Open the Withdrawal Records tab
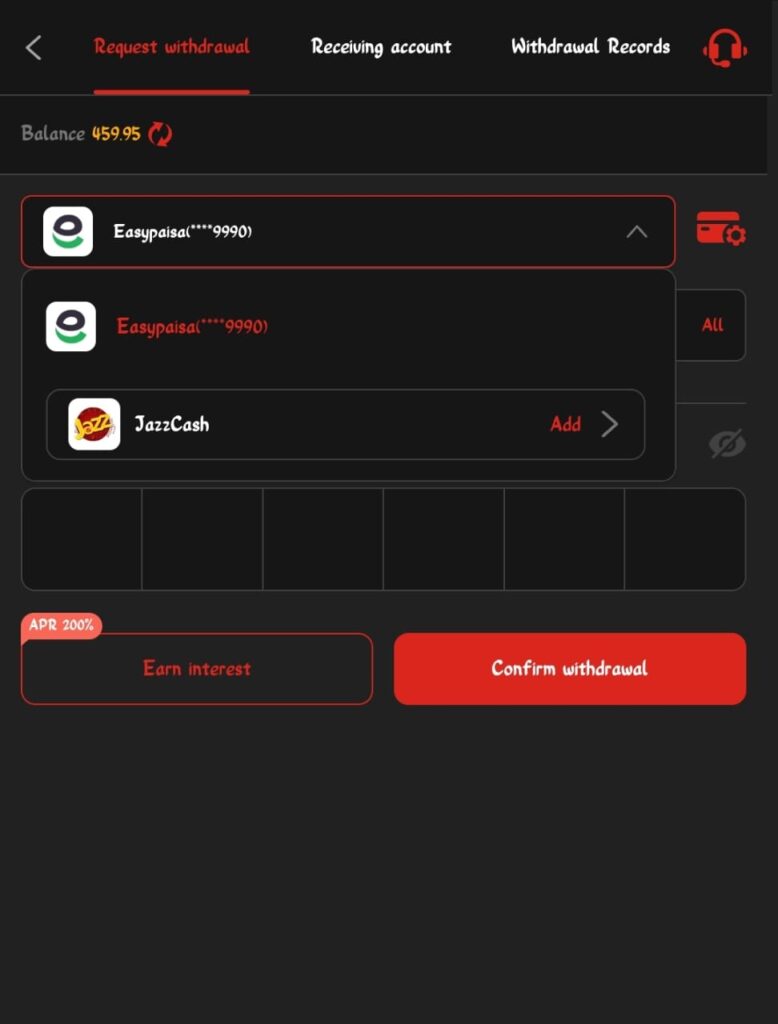This screenshot has height=1024, width=778. pos(590,47)
